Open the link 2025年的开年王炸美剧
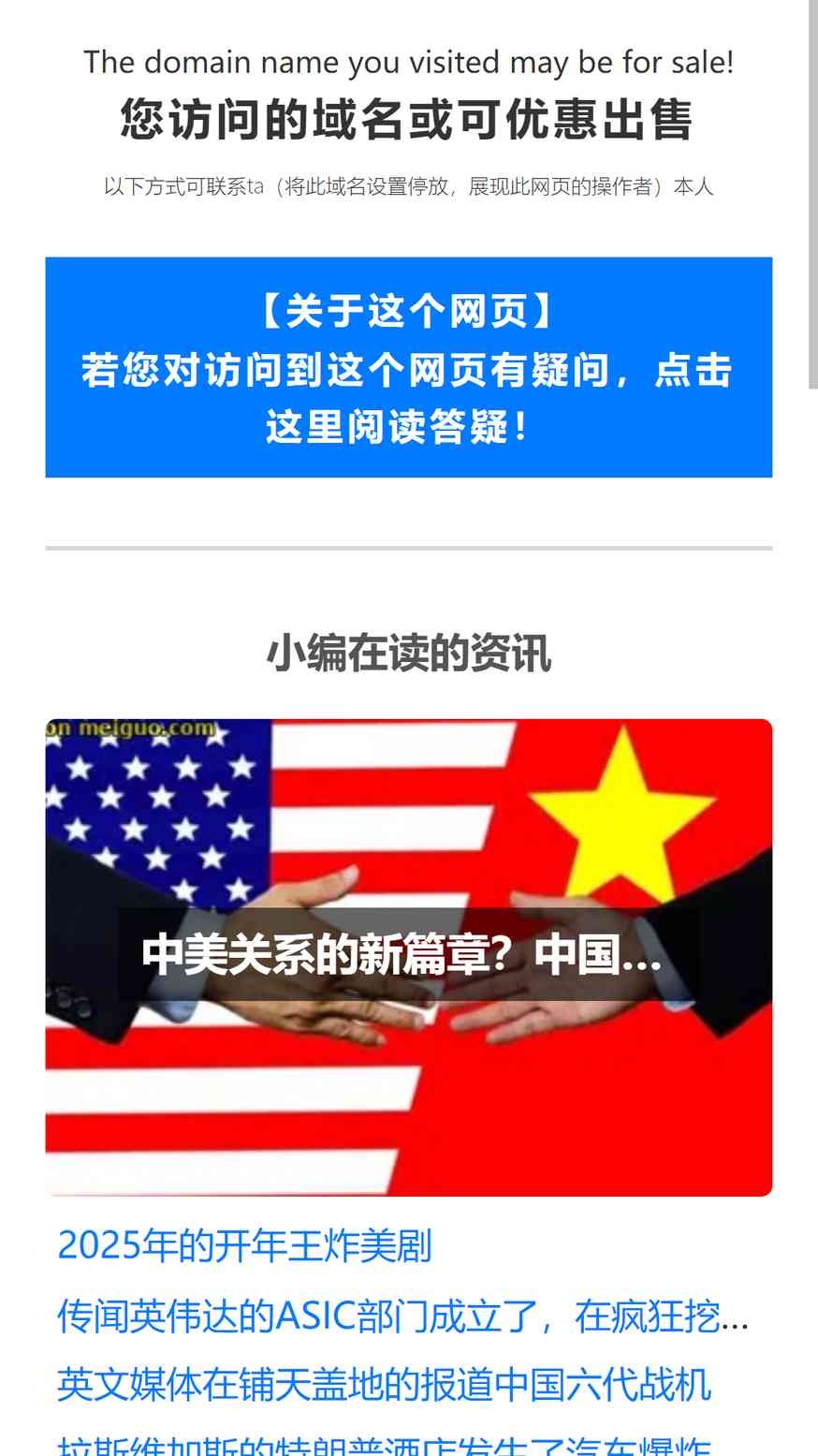The image size is (818, 1456). click(244, 1246)
